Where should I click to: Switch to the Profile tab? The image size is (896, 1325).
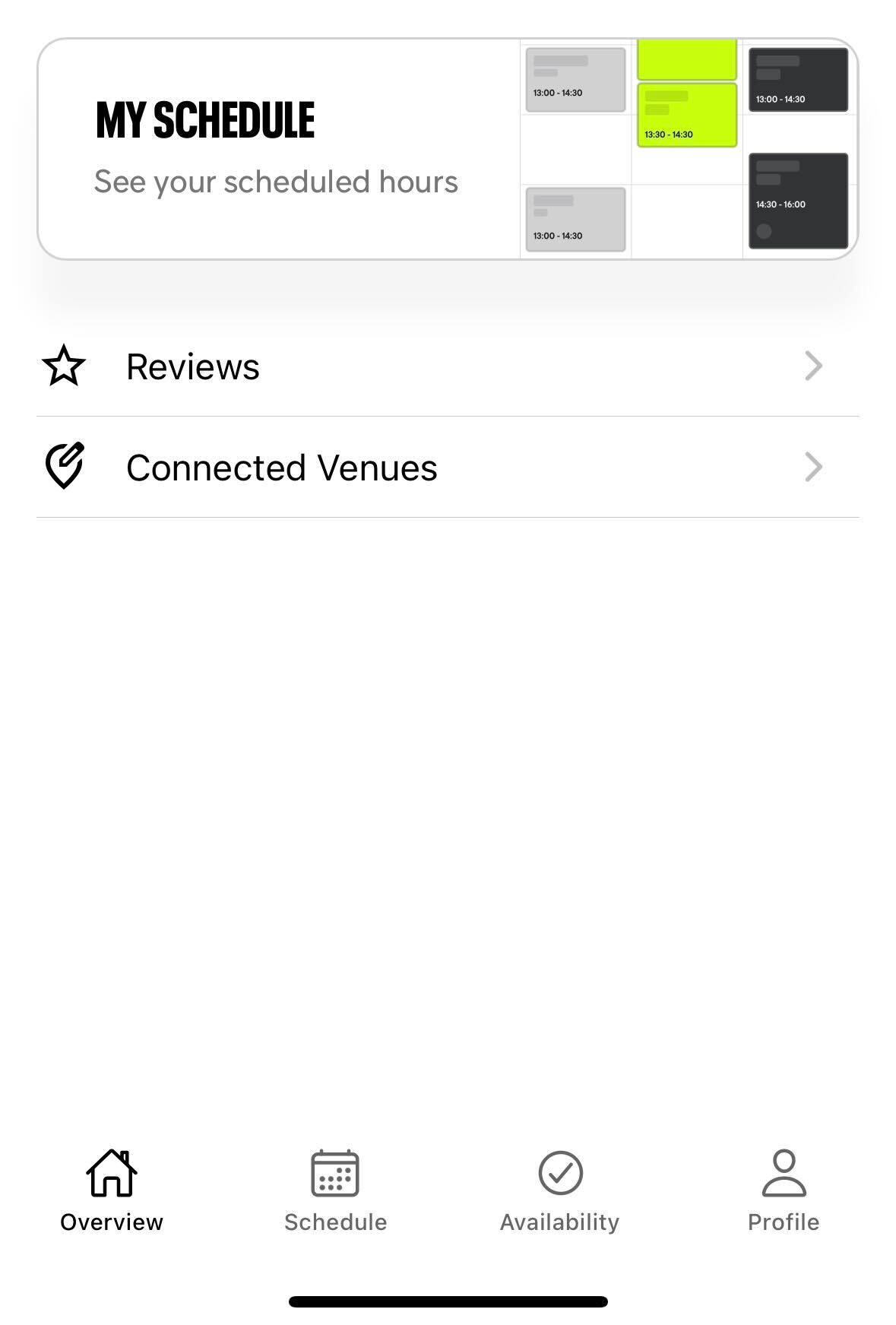click(784, 1190)
